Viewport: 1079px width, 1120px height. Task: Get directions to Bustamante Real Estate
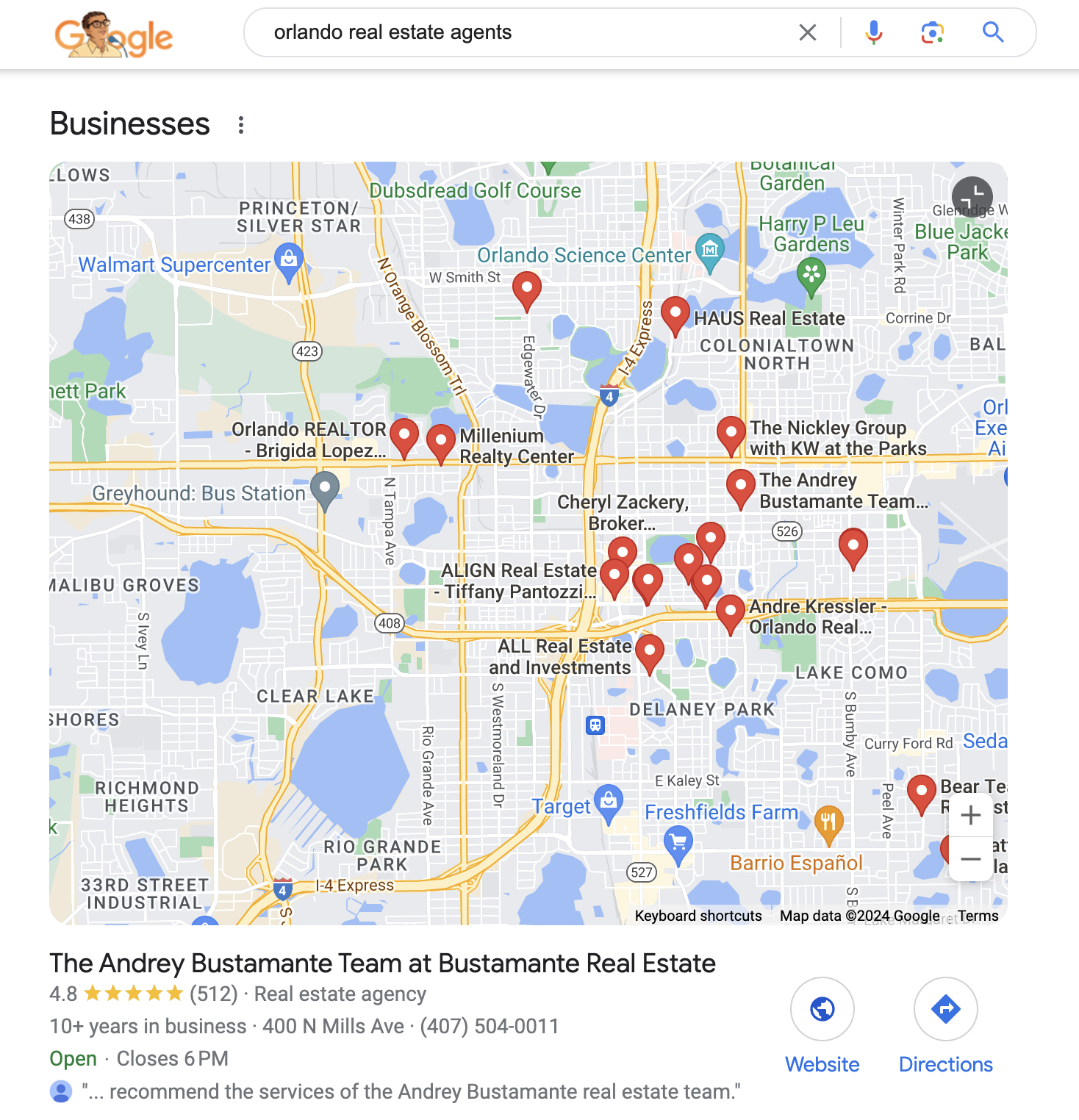coord(945,1009)
